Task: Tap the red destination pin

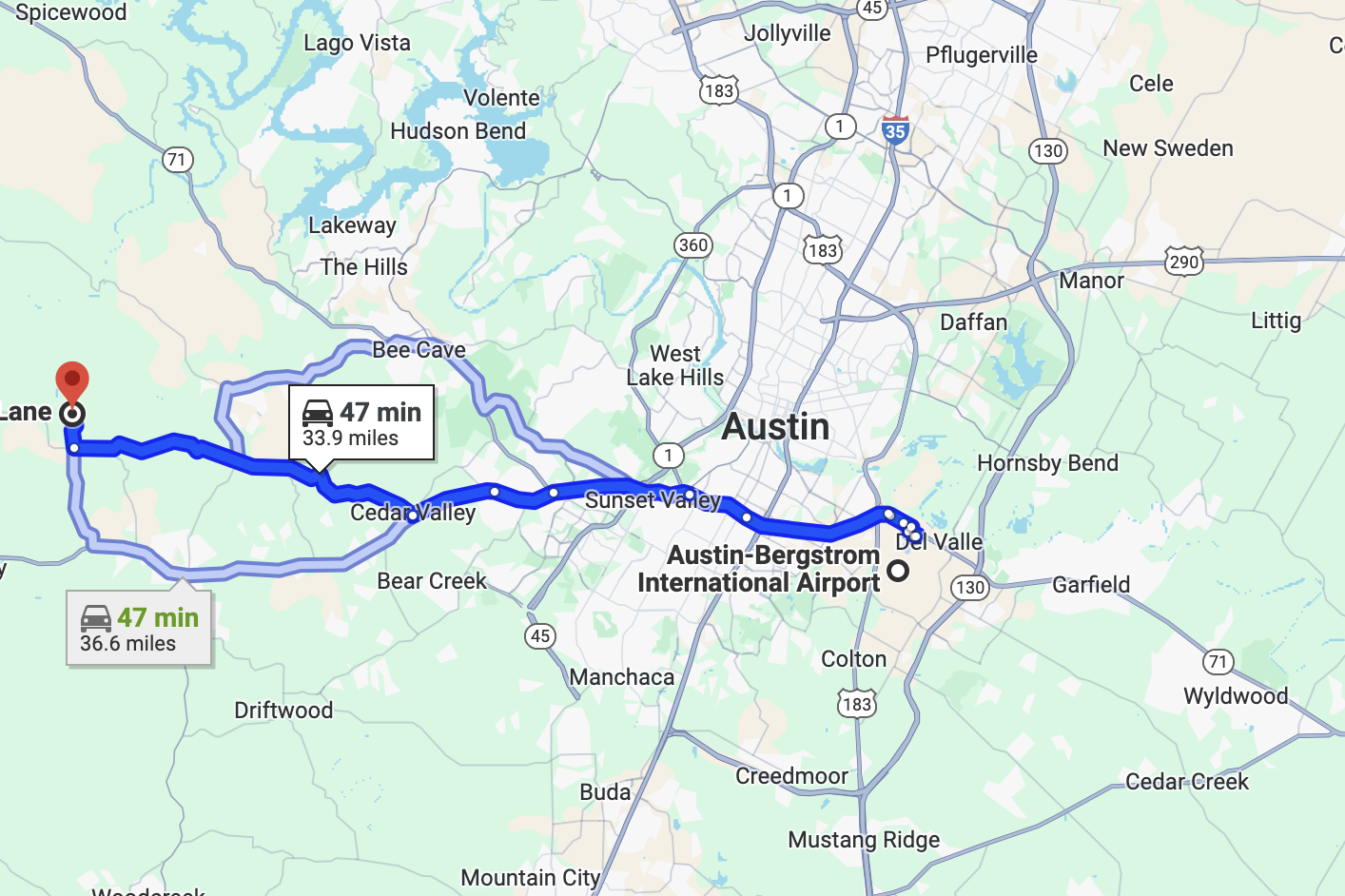Action: (72, 381)
